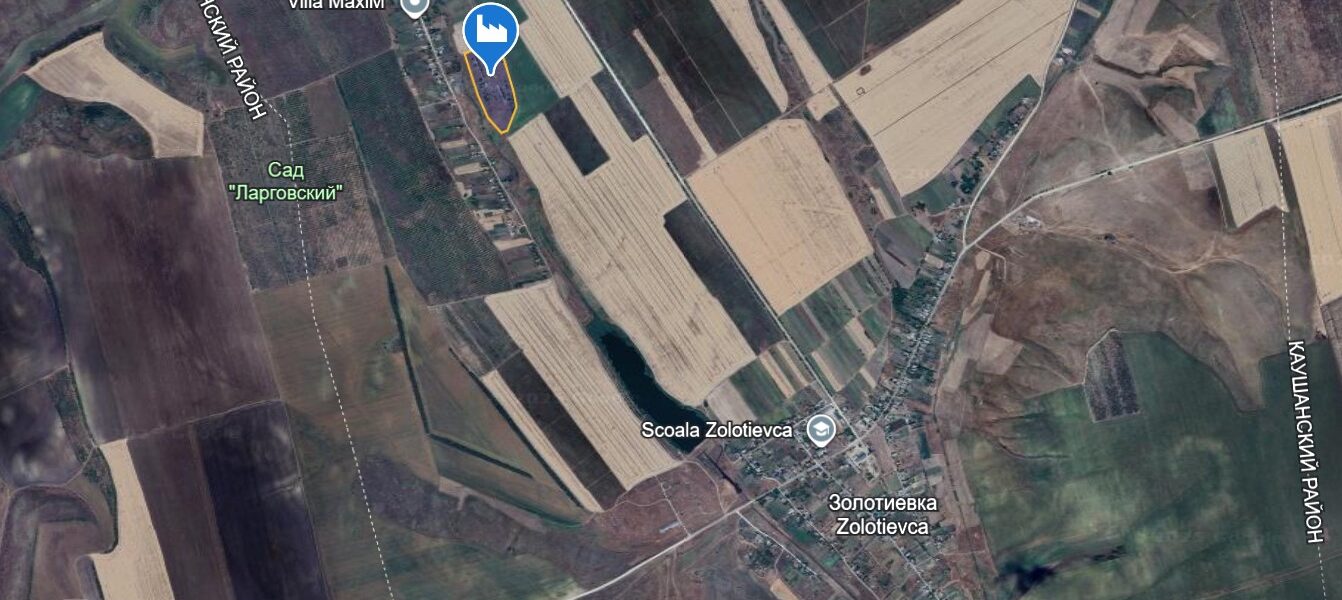Open the Villa Maxim place marker

click(x=415, y=6)
